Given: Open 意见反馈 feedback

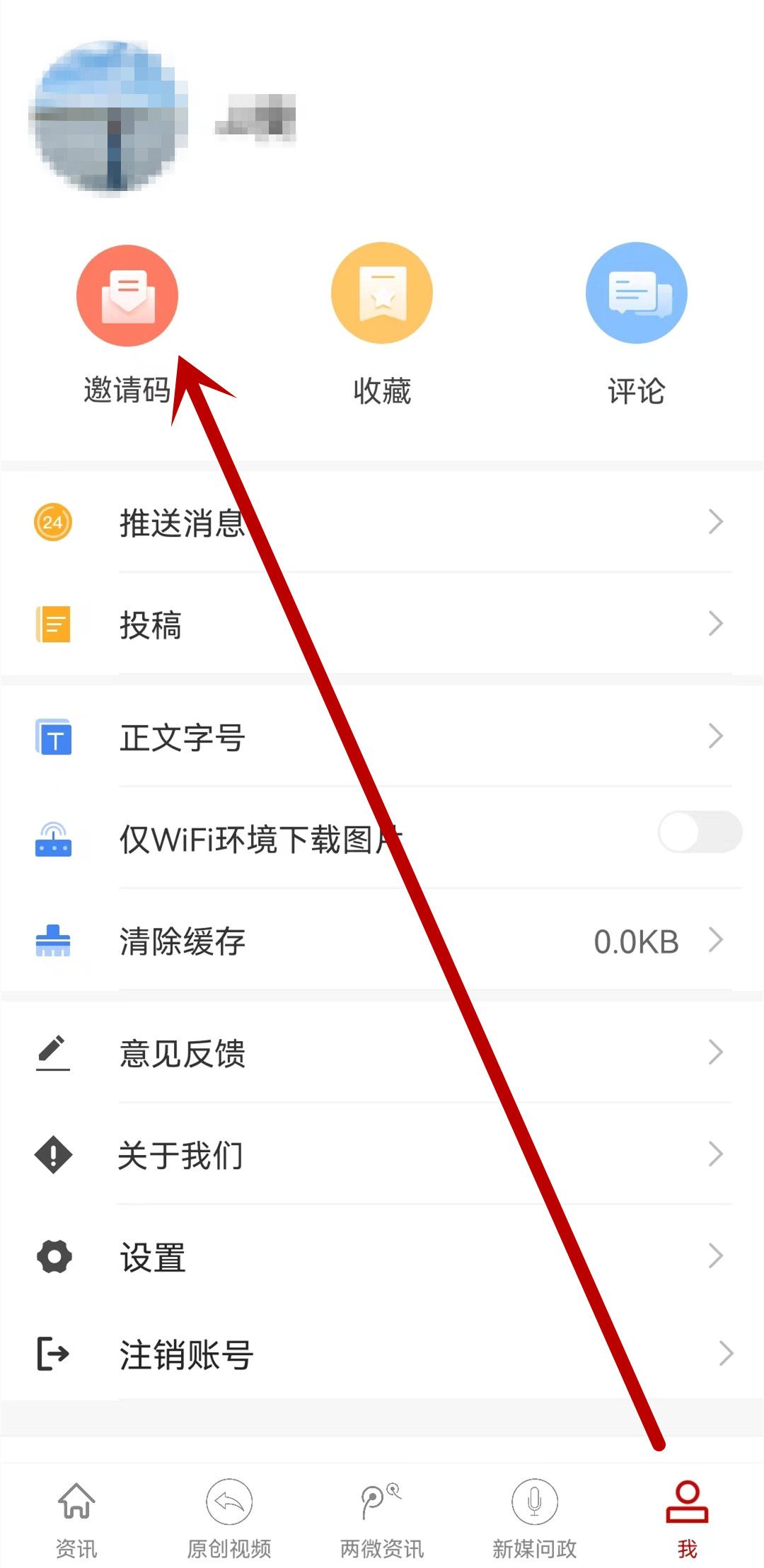Looking at the screenshot, I should [382, 1053].
